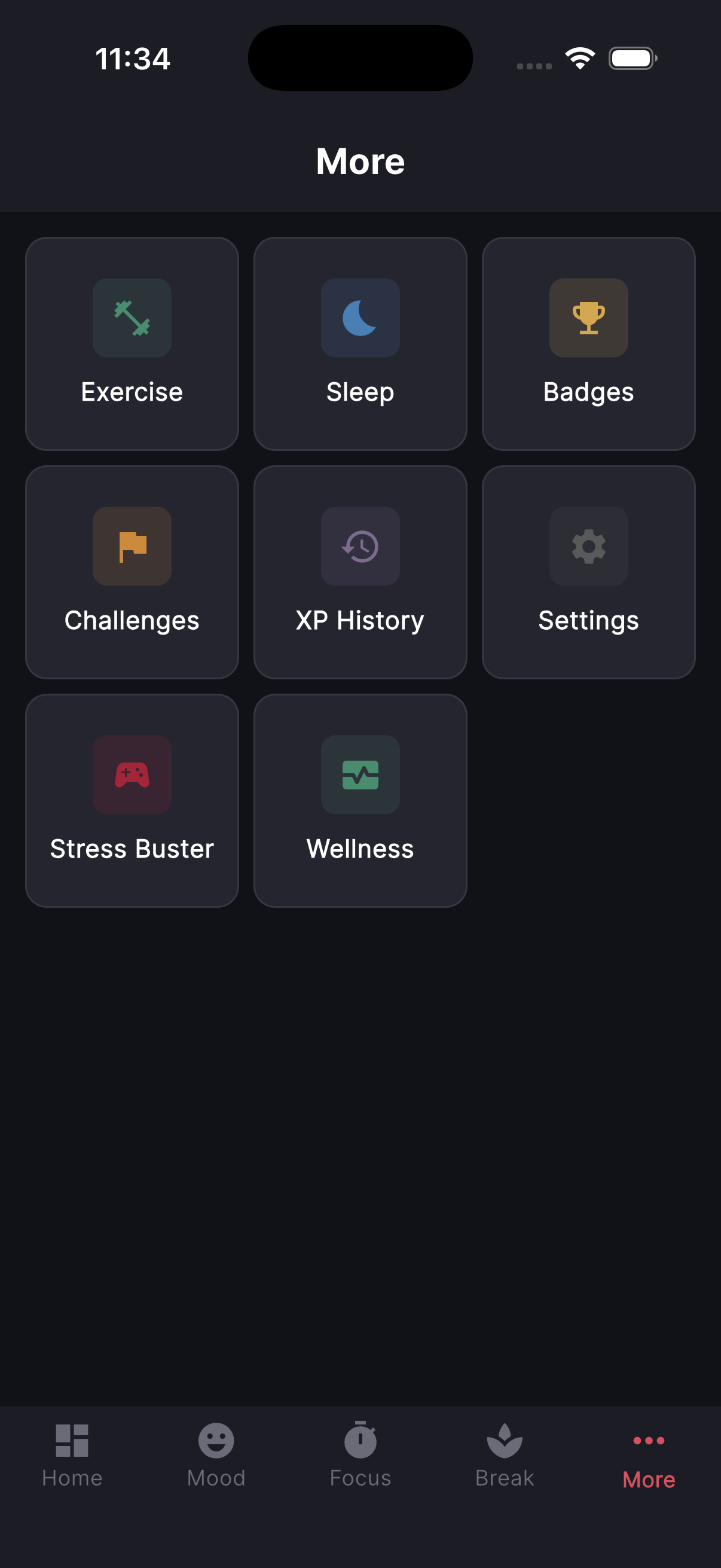721x1568 pixels.
Task: Open the Sleep tracker card
Action: point(360,344)
